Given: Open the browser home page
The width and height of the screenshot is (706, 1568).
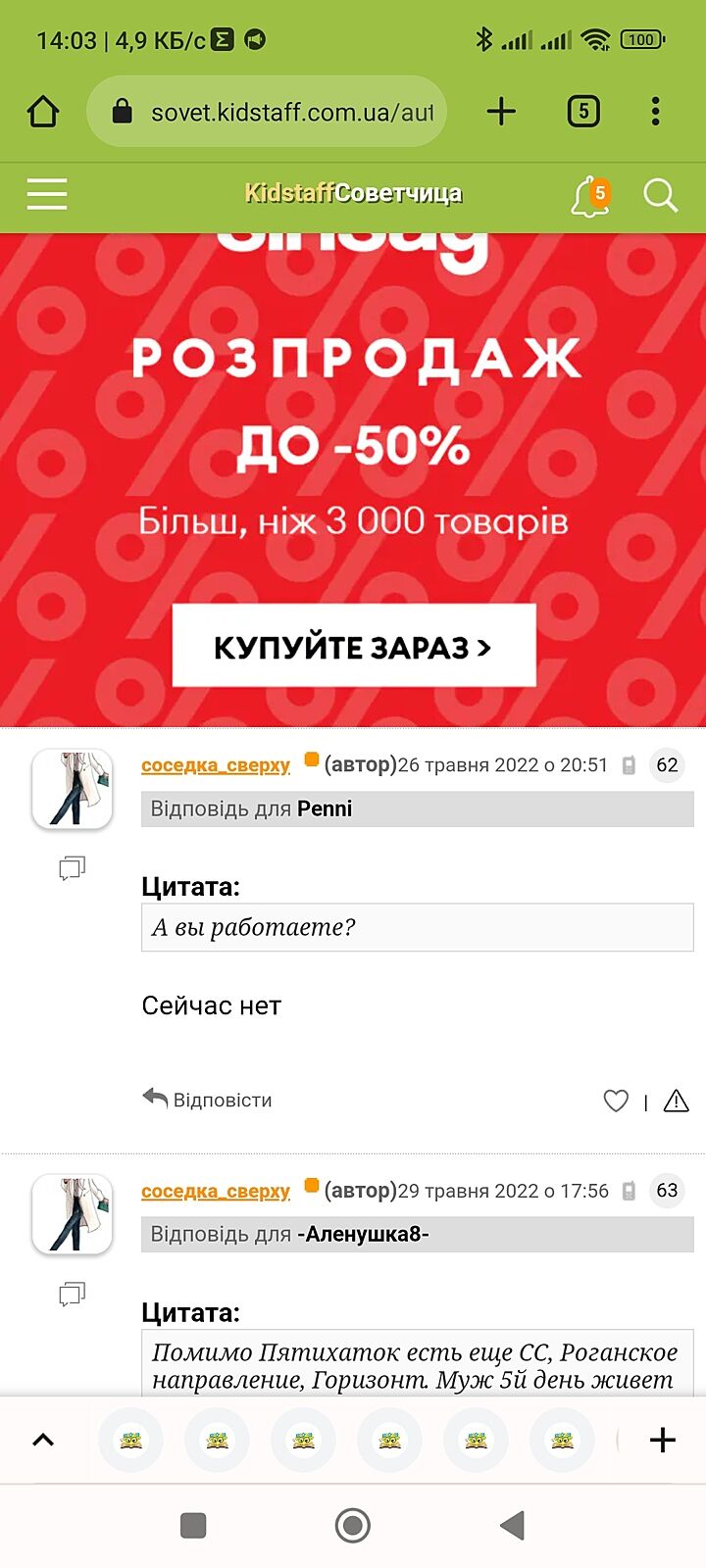Looking at the screenshot, I should click(43, 112).
